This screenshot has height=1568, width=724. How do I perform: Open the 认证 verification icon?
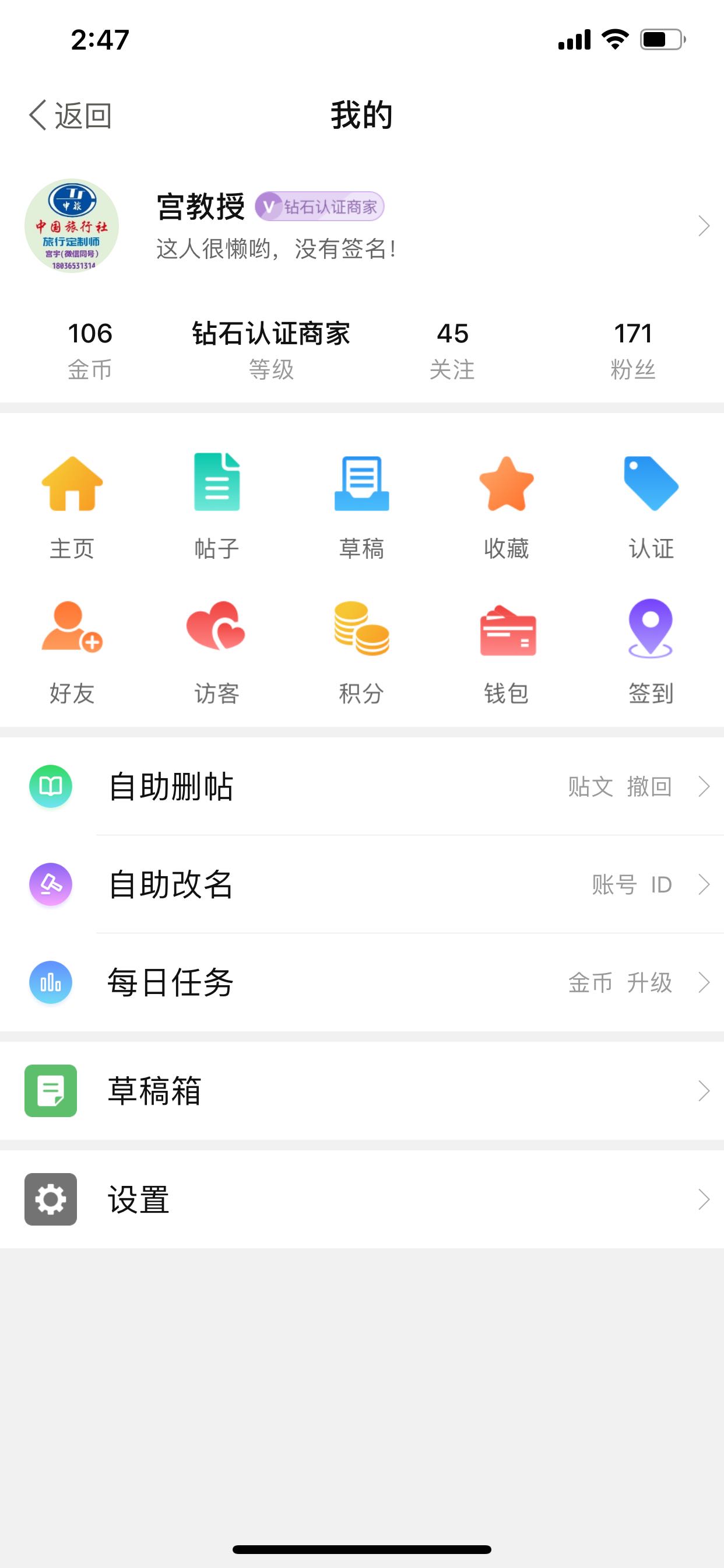(651, 506)
